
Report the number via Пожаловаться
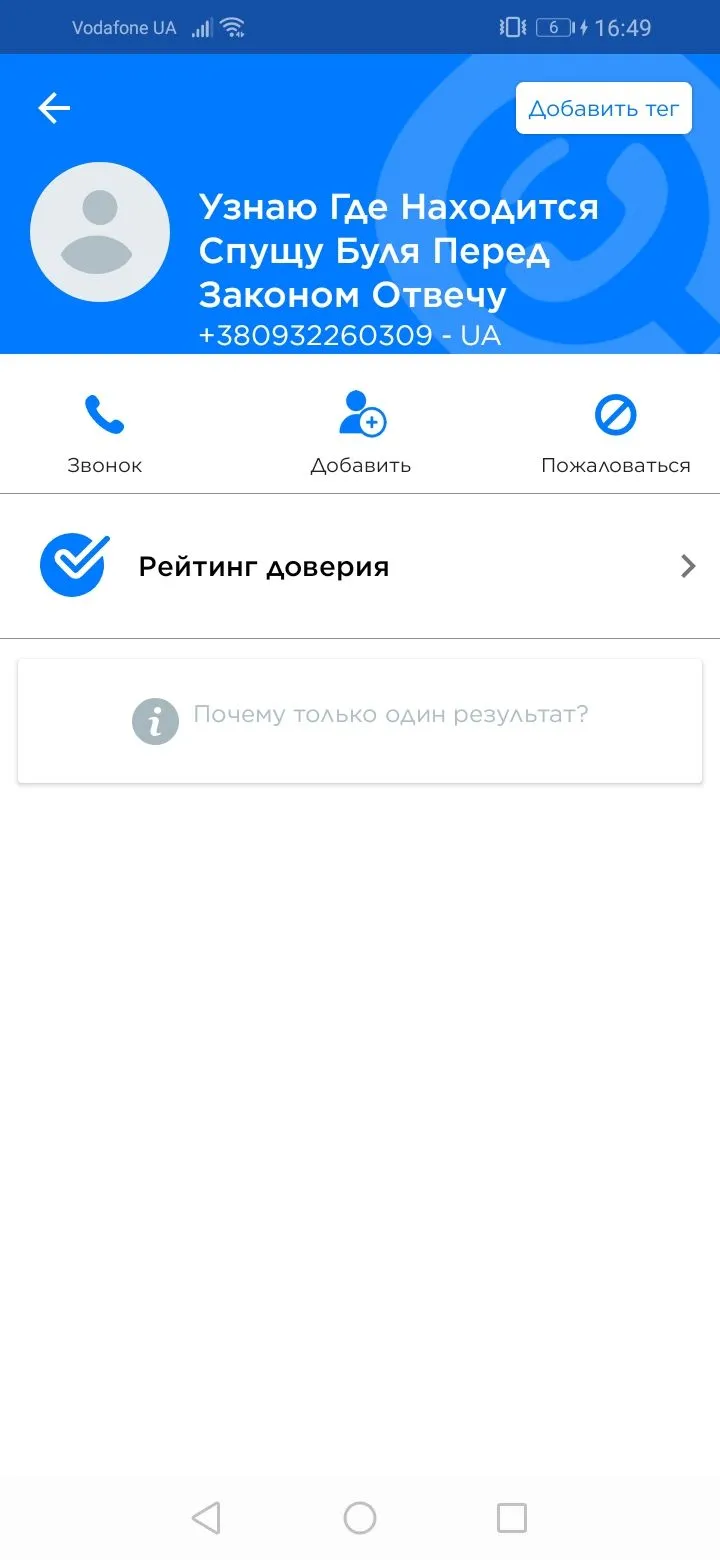(615, 433)
